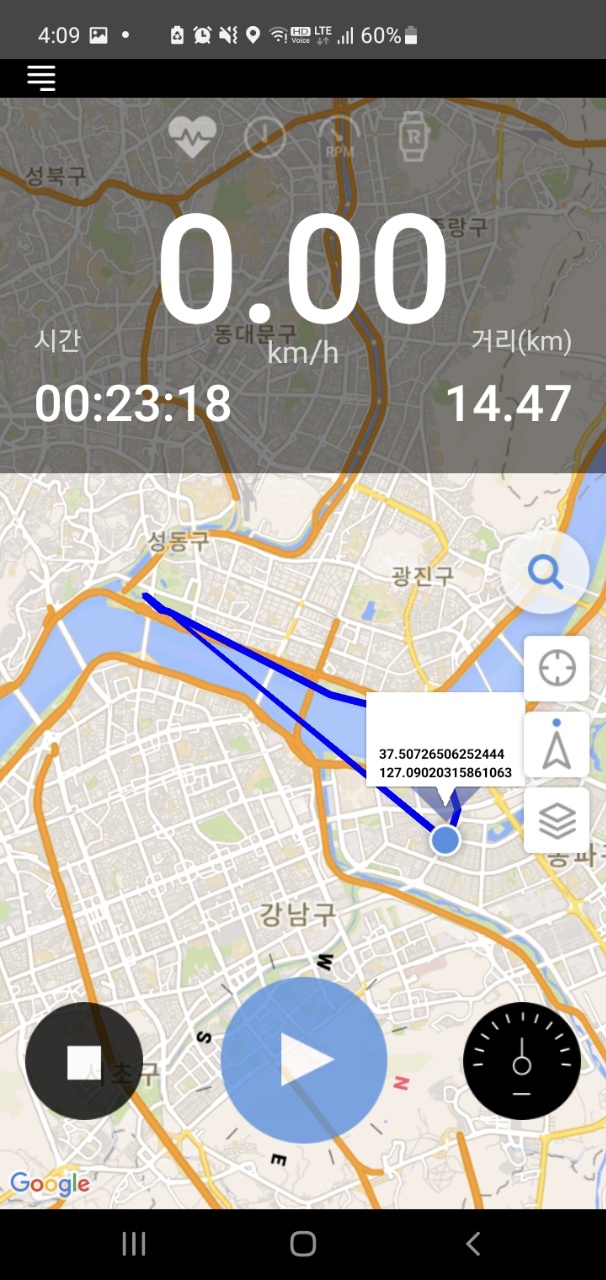The height and width of the screenshot is (1280, 606).
Task: Stop the ride recording
Action: 84,1061
